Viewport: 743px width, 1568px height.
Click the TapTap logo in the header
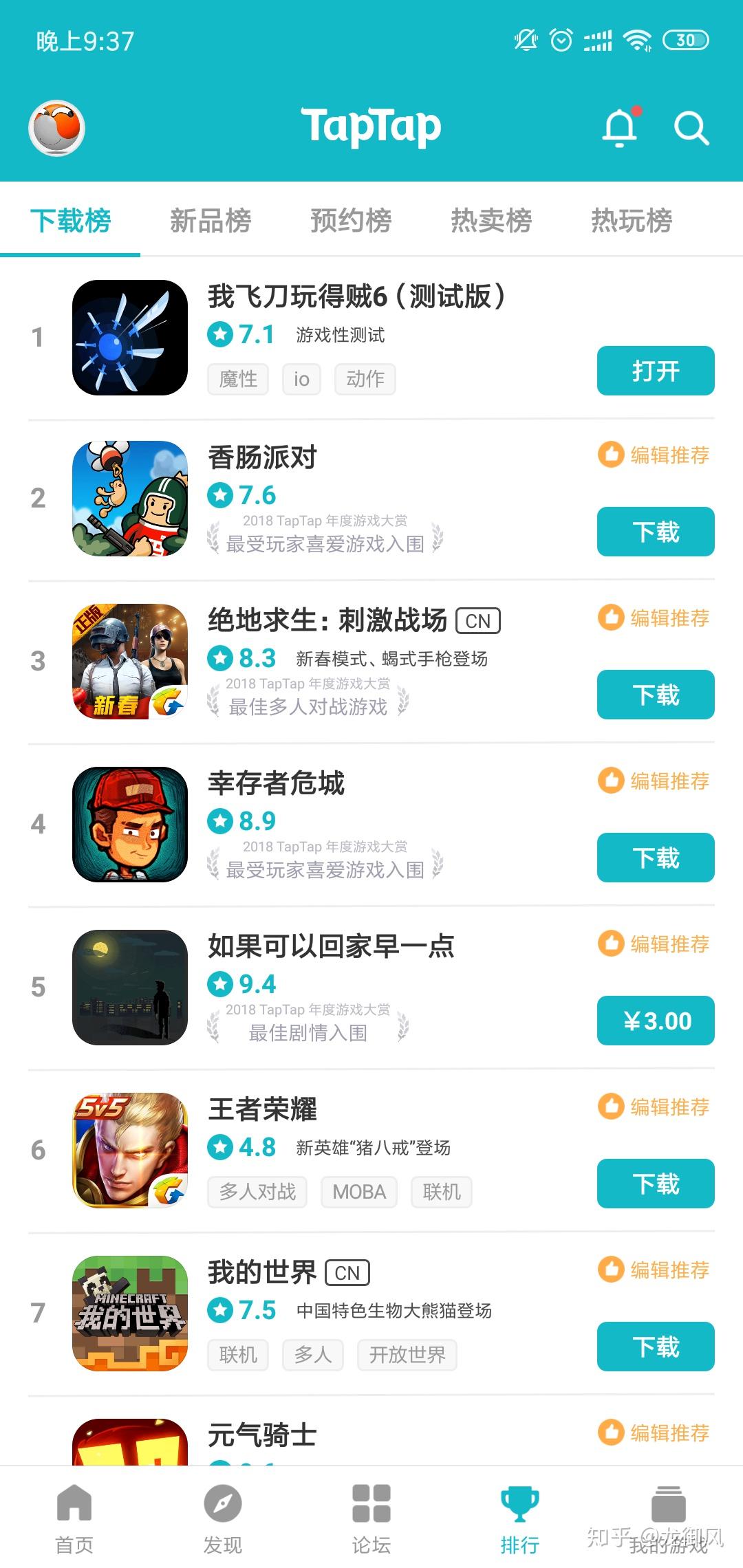[371, 126]
